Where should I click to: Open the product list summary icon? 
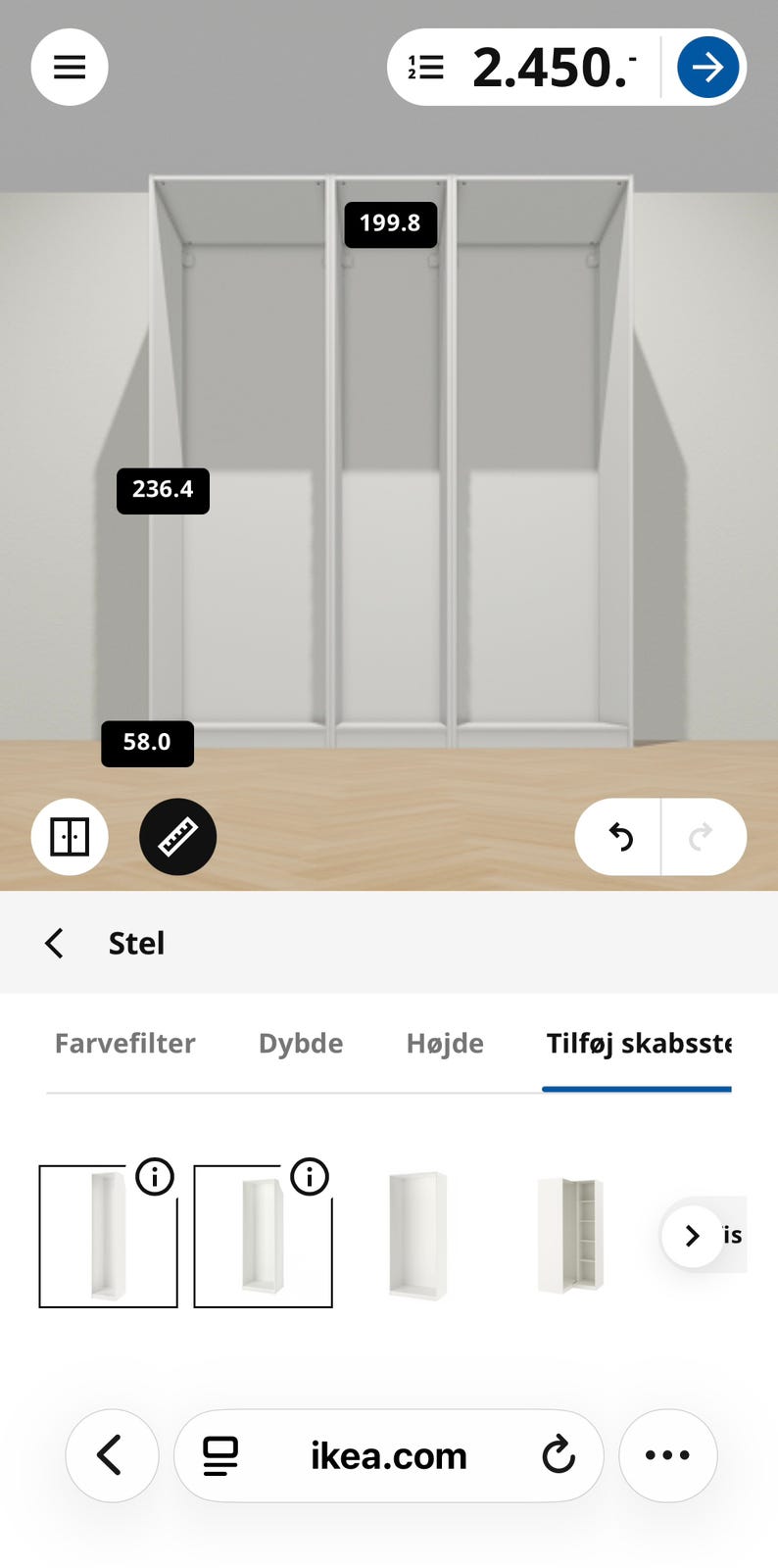426,67
